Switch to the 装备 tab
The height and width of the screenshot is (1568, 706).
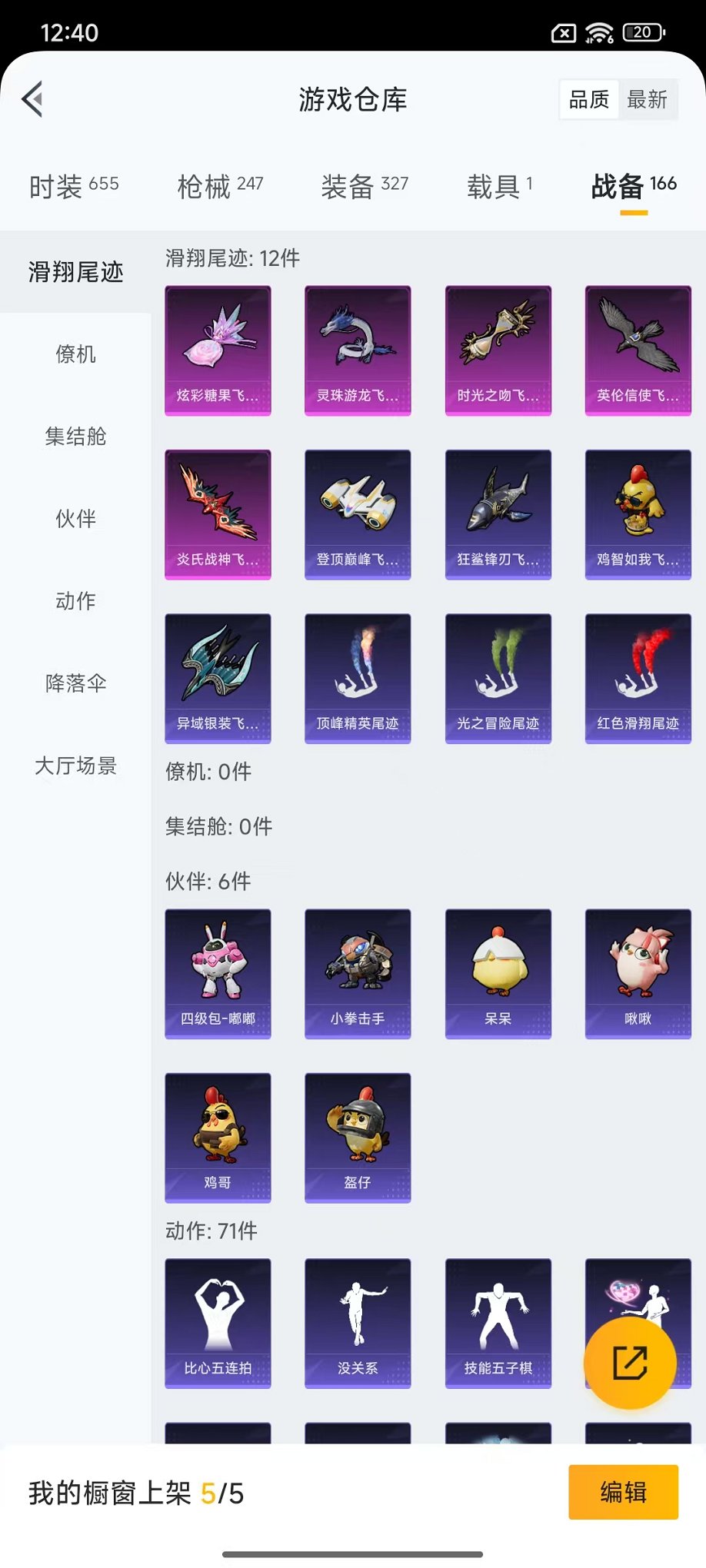(x=364, y=186)
